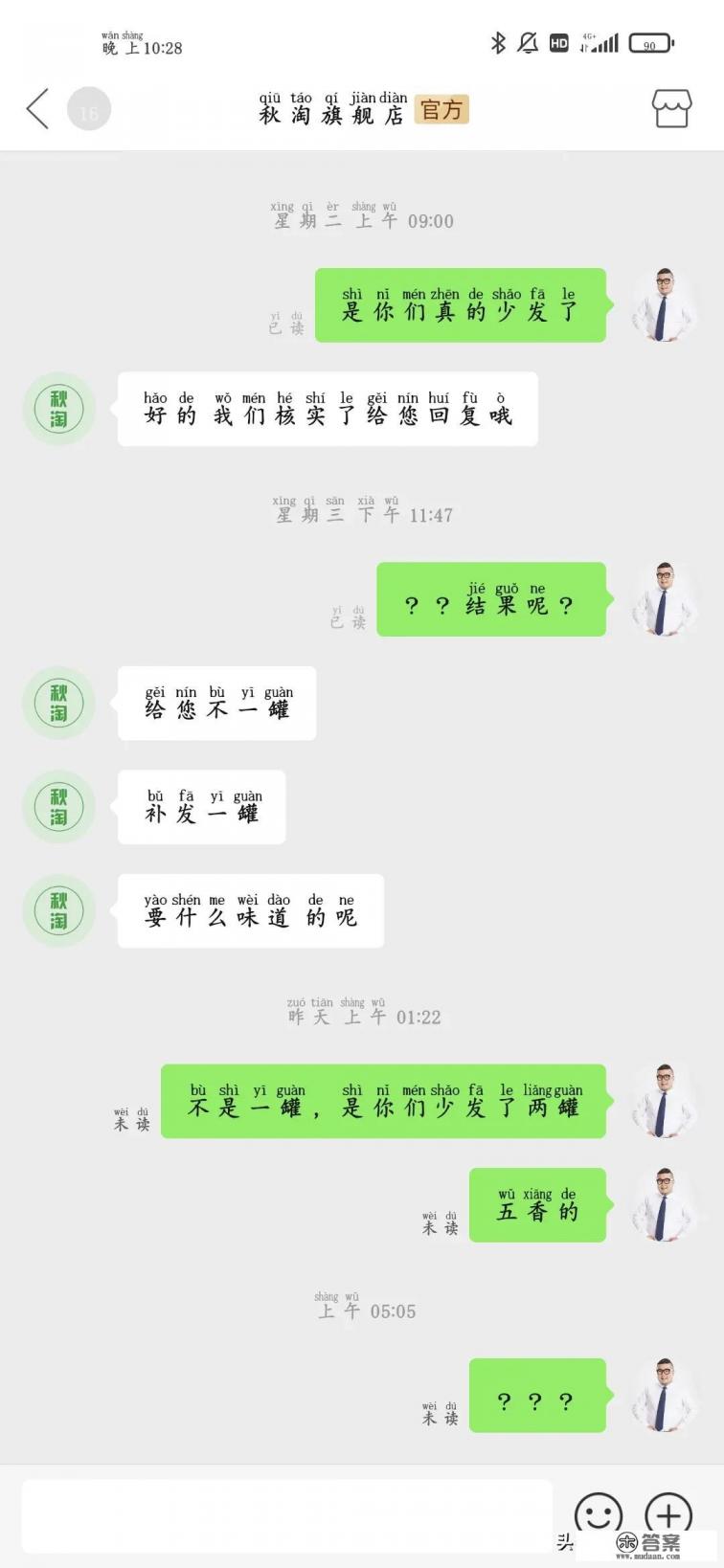Tap the Bluetooth icon in the status bar
Image resolution: width=724 pixels, height=1568 pixels.
coord(497,42)
